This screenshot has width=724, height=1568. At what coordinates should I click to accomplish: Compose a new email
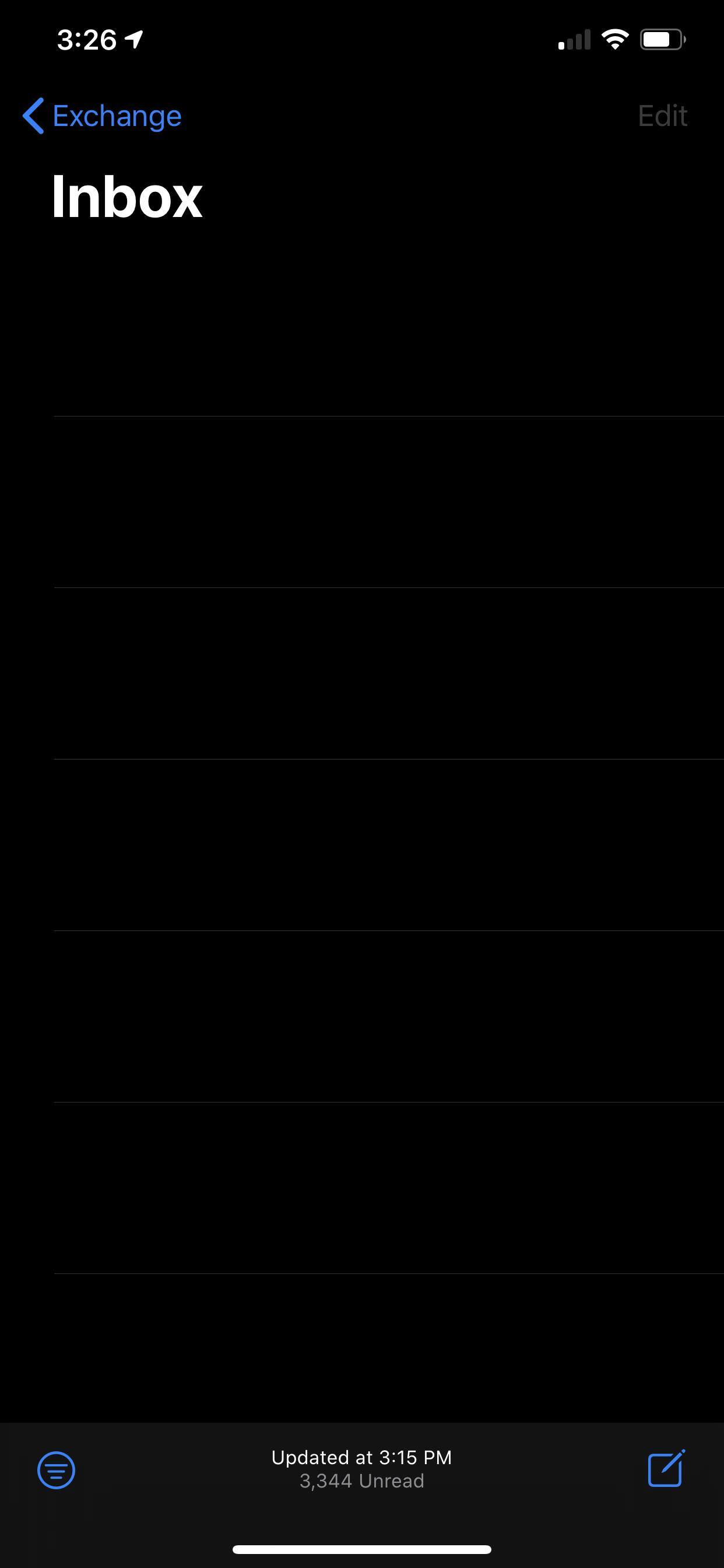point(666,1469)
